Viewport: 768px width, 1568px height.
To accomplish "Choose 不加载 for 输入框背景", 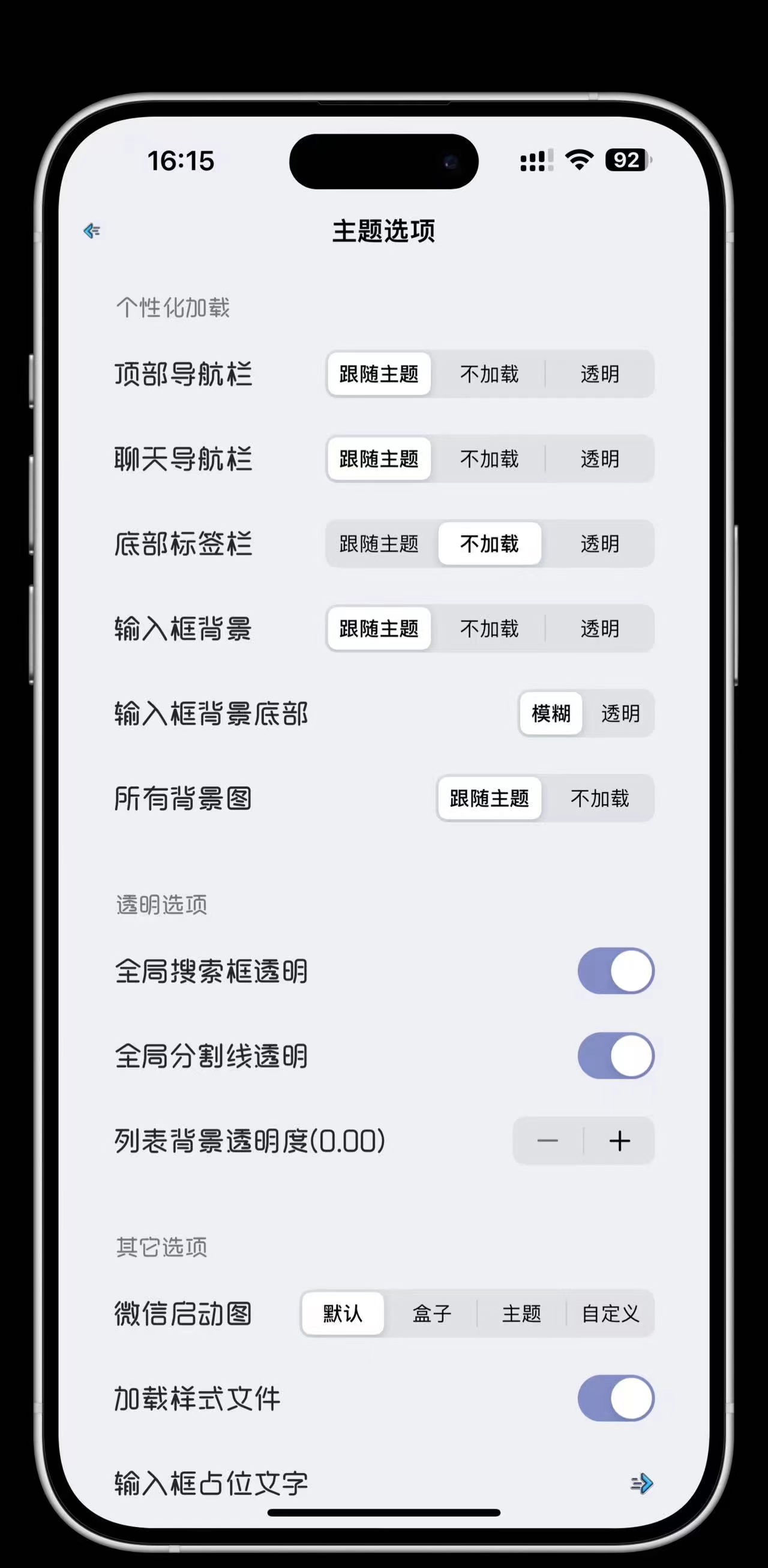I will [x=489, y=628].
